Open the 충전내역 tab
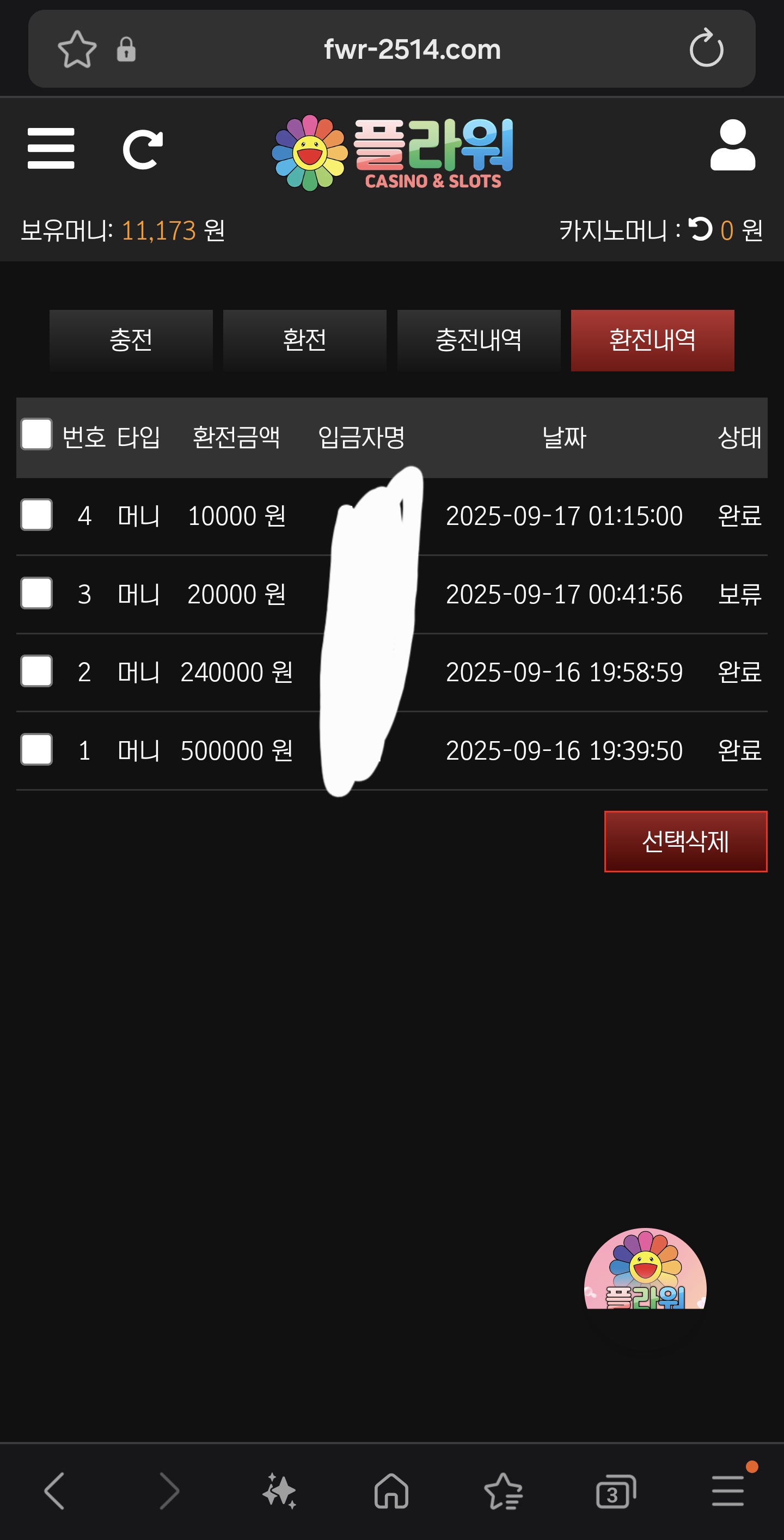This screenshot has height=1540, width=784. [x=479, y=340]
